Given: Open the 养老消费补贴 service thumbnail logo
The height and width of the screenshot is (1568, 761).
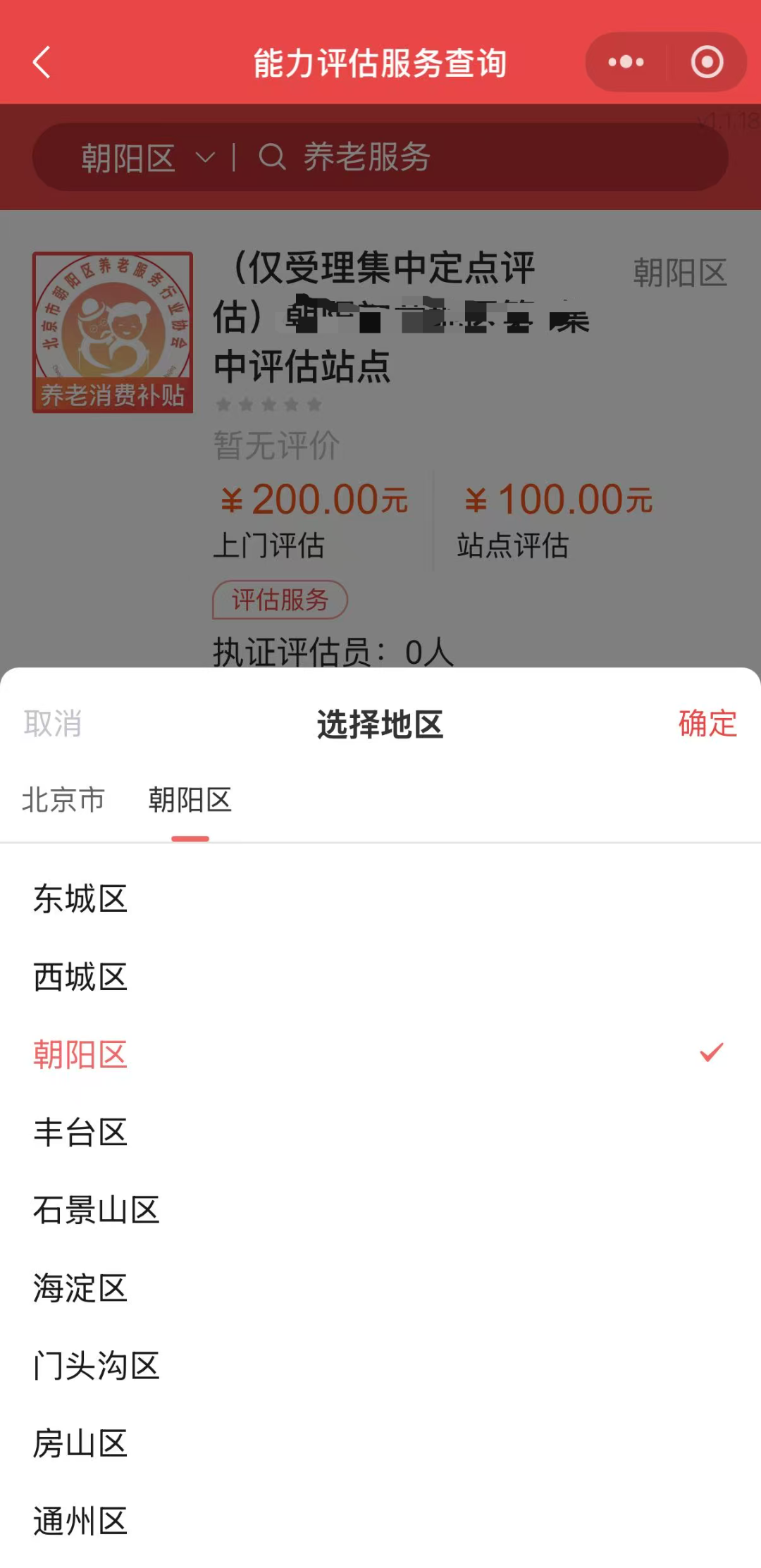Looking at the screenshot, I should 113,331.
